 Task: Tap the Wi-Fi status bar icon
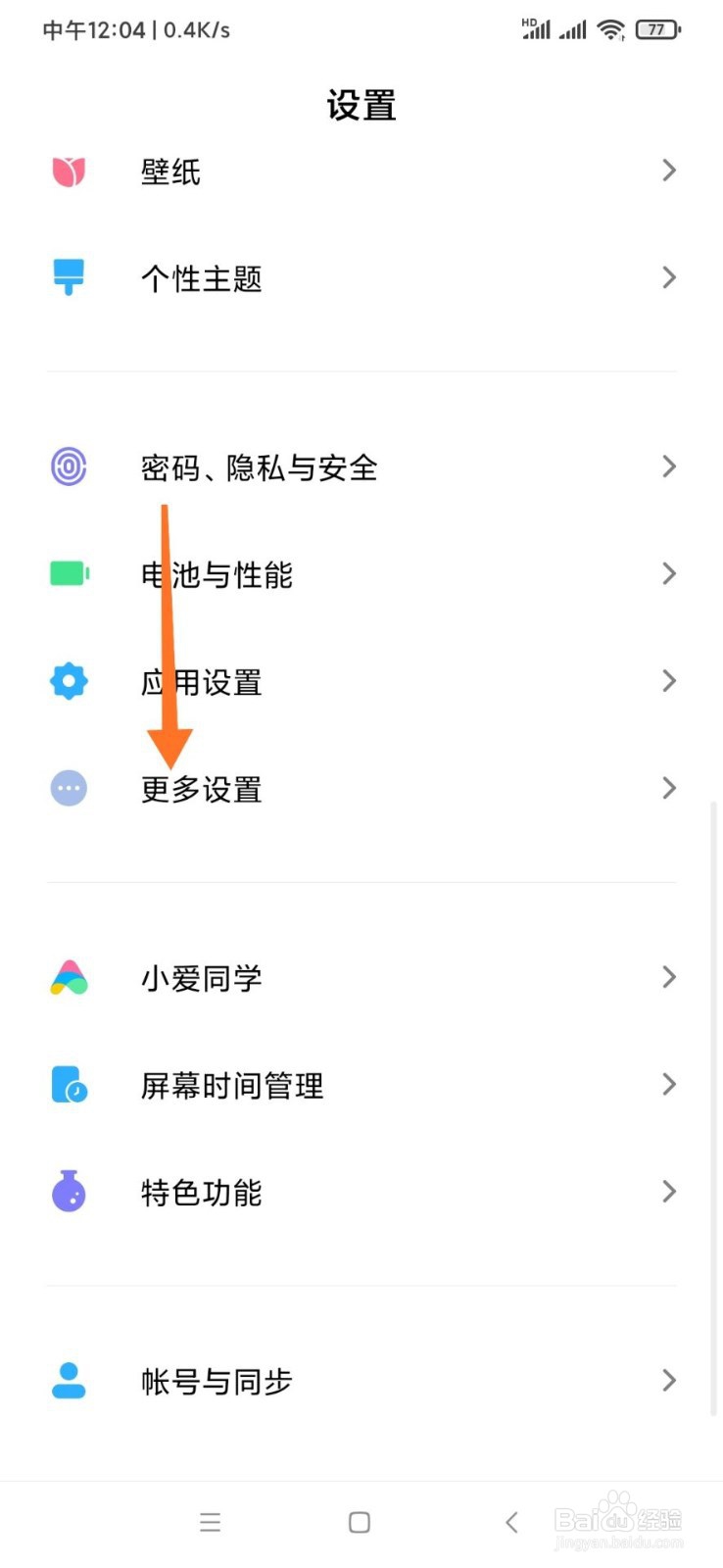(610, 29)
